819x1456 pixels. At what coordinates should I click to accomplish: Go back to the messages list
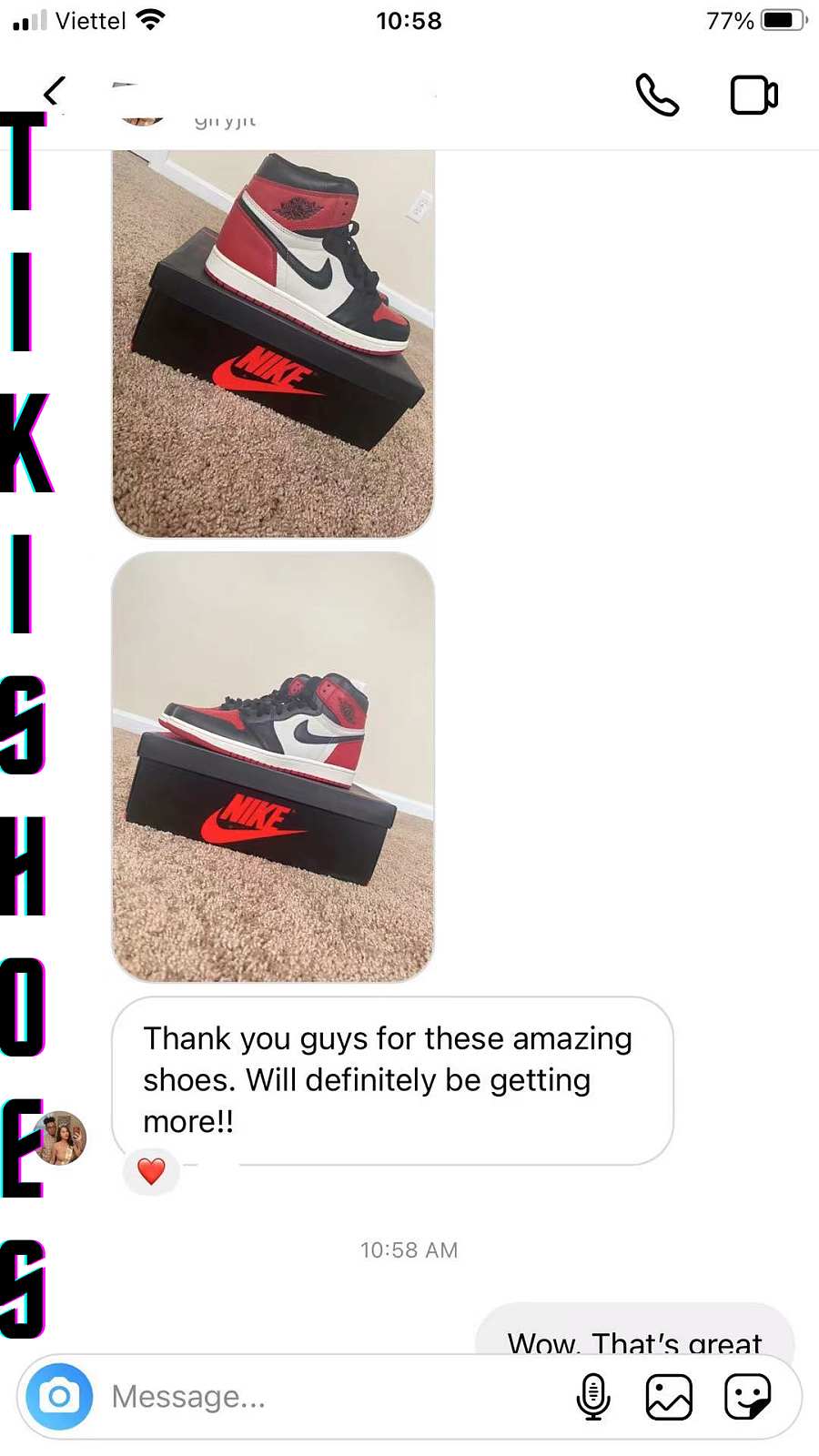(55, 91)
